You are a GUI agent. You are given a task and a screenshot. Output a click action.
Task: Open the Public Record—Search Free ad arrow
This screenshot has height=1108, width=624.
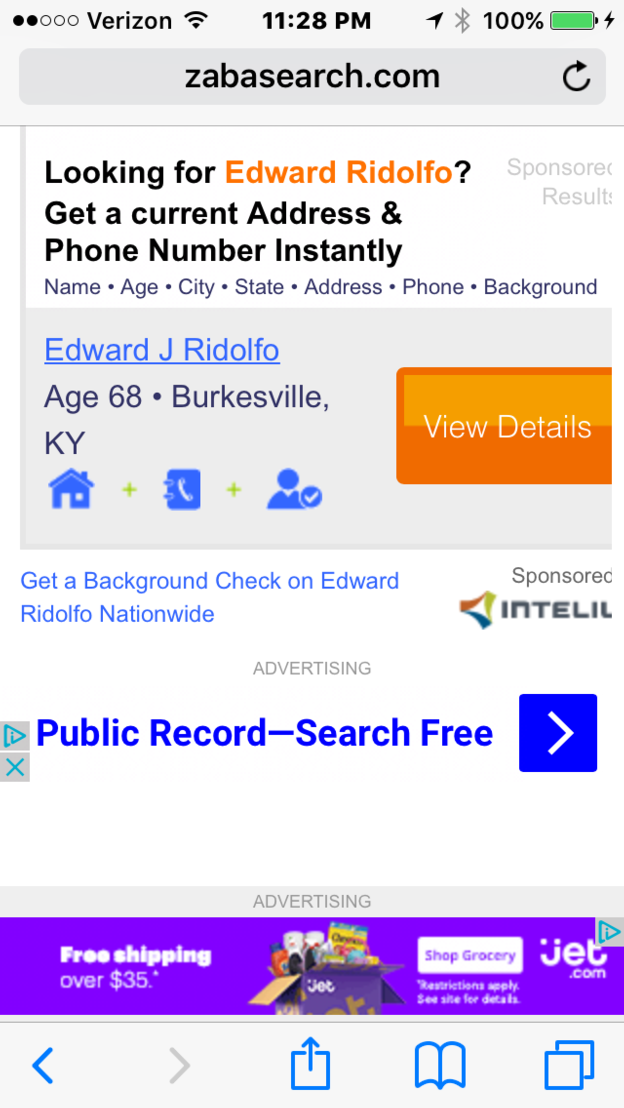coord(558,733)
